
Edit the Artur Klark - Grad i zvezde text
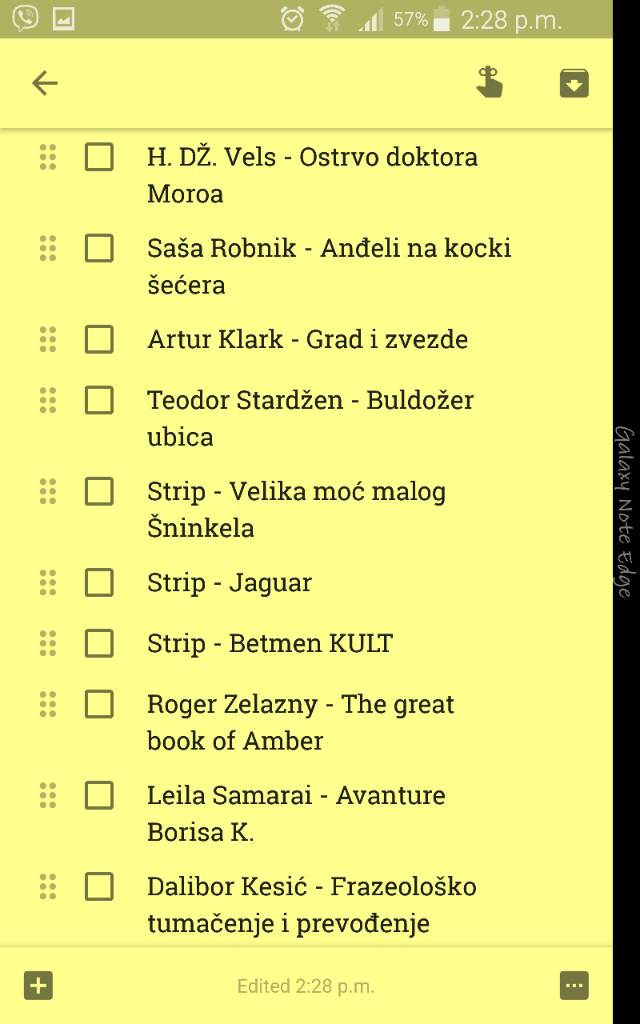[x=307, y=340]
